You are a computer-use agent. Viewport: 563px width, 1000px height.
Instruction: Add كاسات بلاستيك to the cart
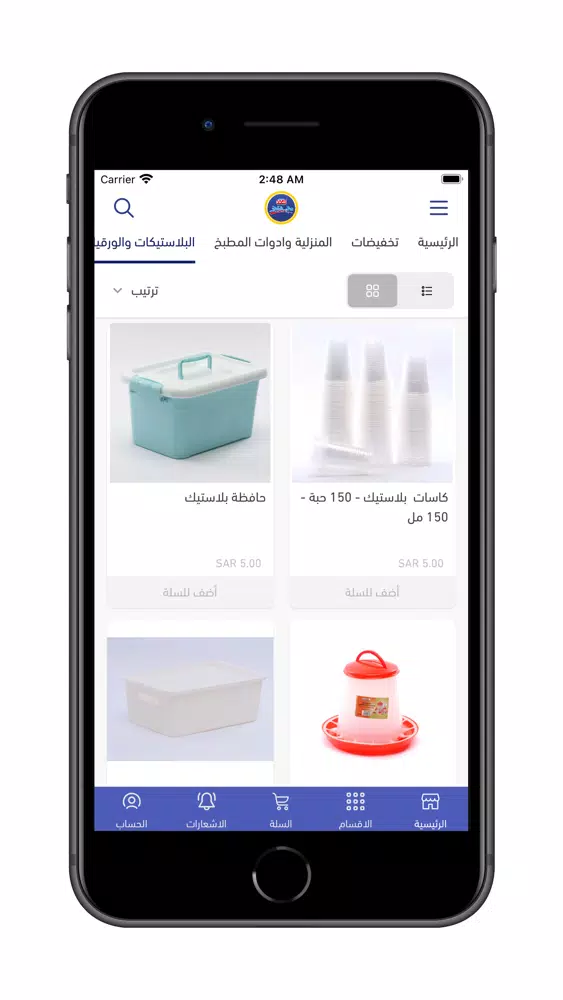(372, 592)
